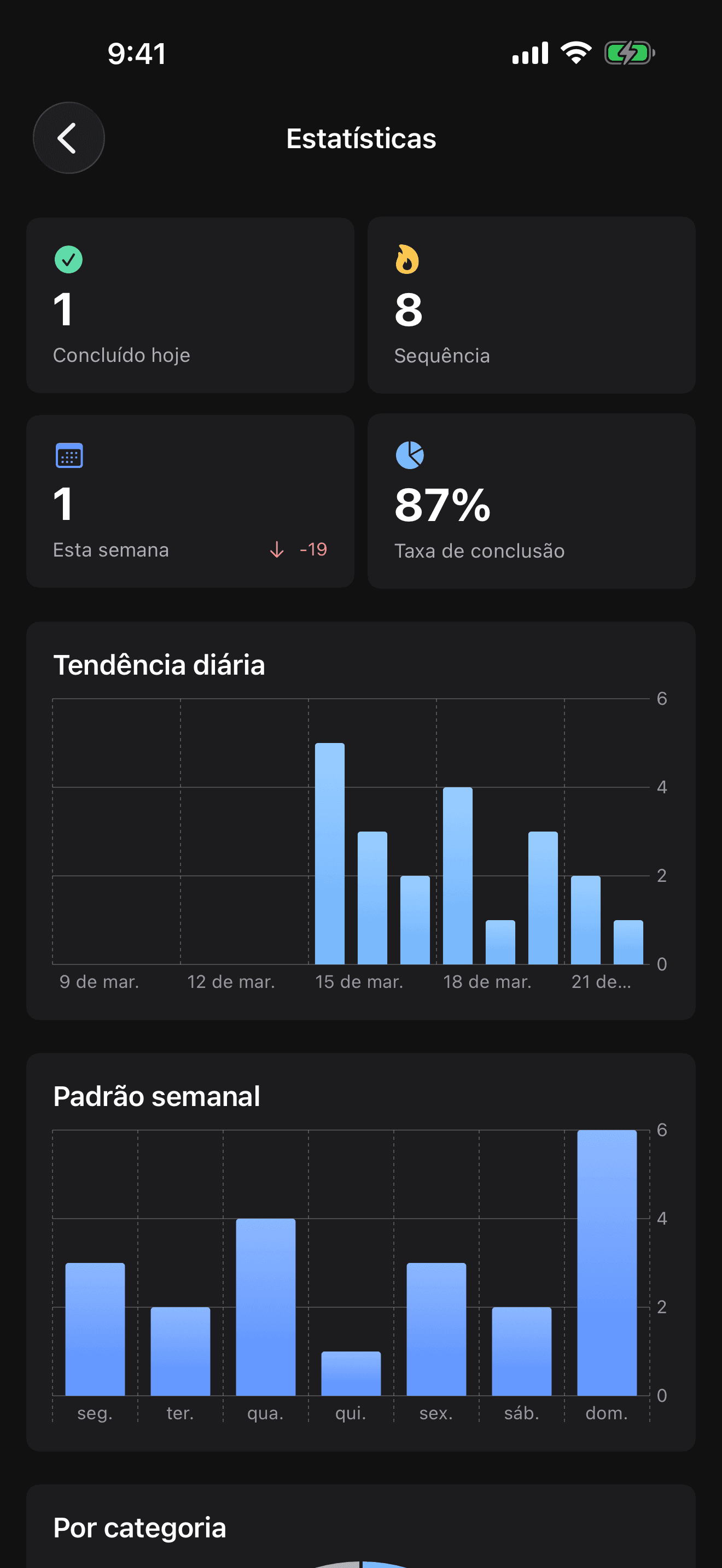722x1568 pixels.
Task: Tap the flame icon on Sequência card
Action: (407, 259)
